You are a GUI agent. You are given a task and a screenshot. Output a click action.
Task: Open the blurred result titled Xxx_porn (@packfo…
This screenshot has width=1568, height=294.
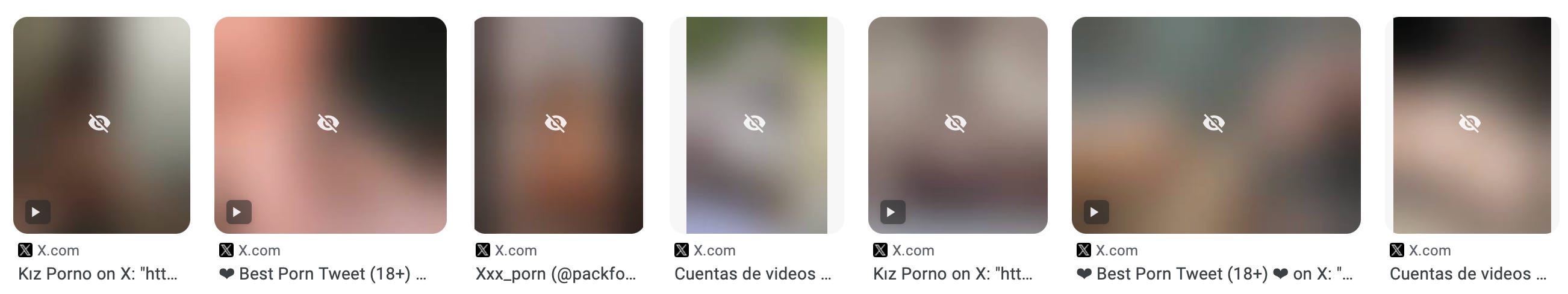(x=558, y=125)
